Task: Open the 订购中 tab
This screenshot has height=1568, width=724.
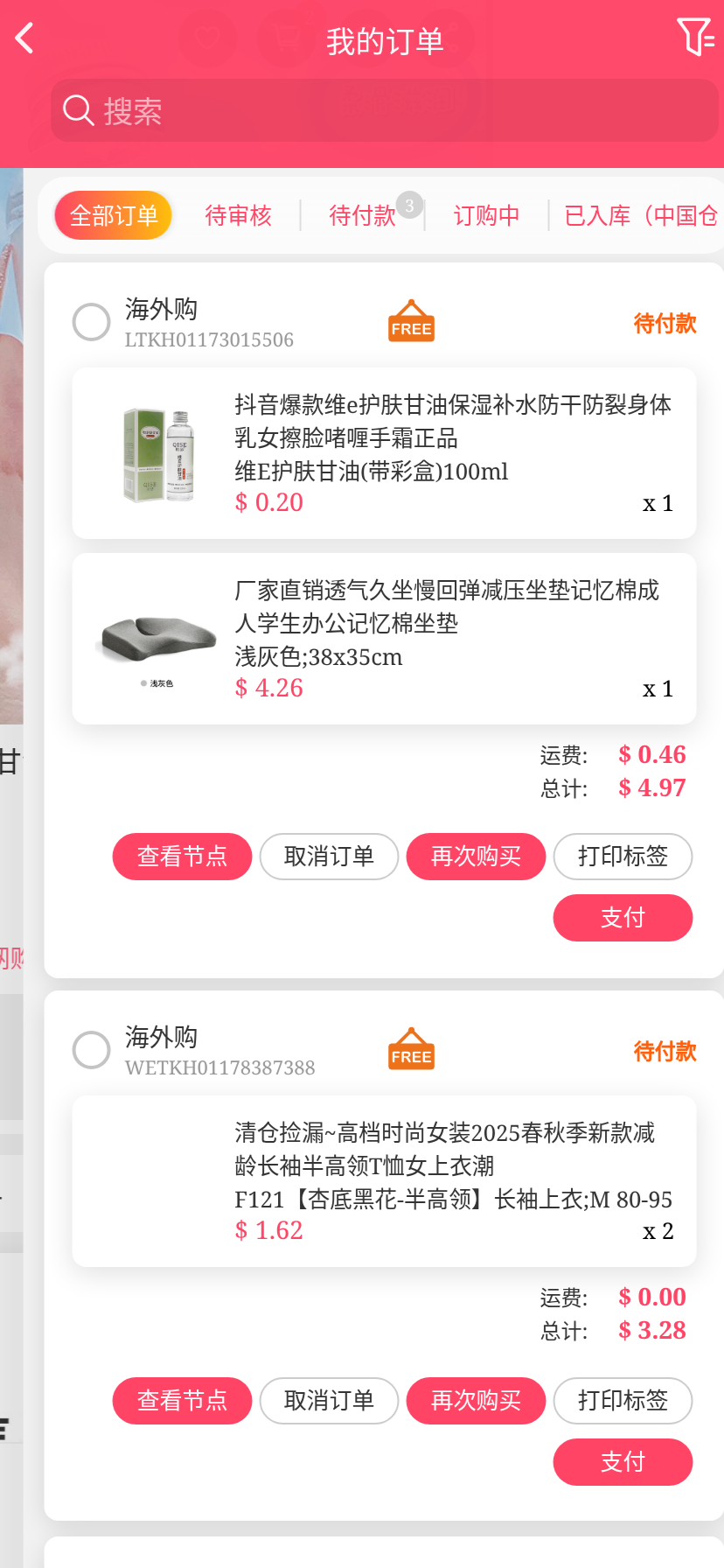Action: pyautogui.click(x=486, y=215)
